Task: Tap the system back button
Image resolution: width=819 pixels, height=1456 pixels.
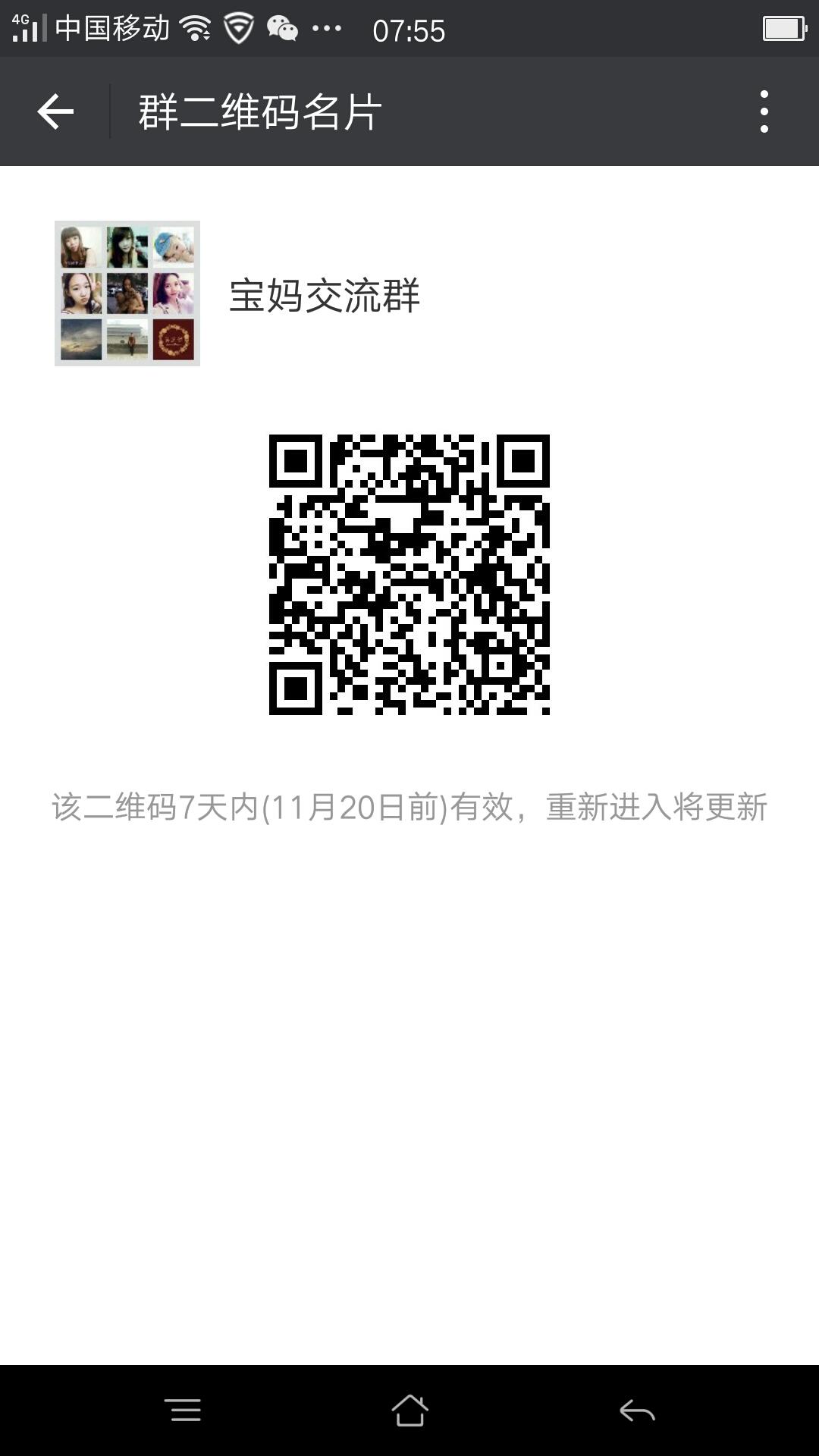Action: click(637, 1410)
